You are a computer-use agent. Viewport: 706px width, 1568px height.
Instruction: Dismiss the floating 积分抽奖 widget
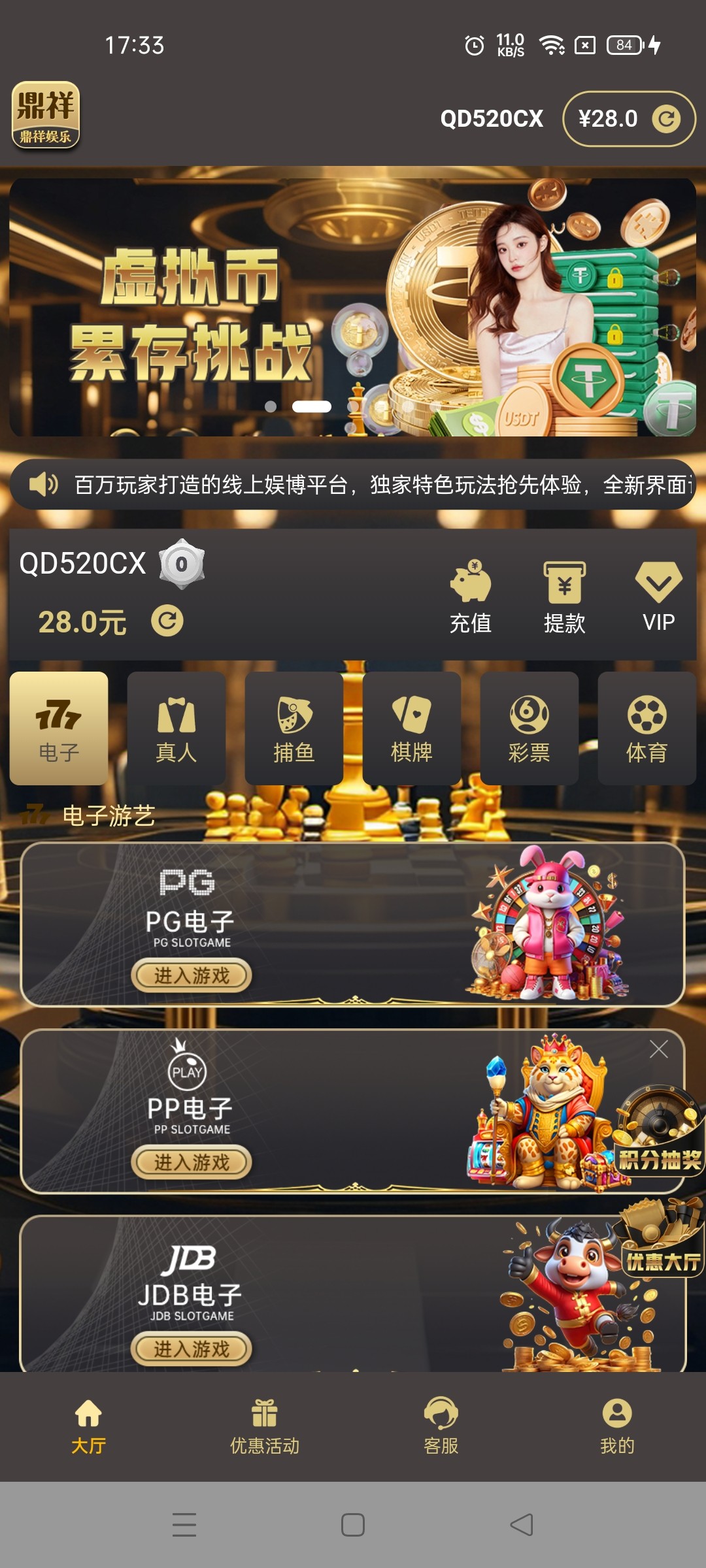point(658,1049)
